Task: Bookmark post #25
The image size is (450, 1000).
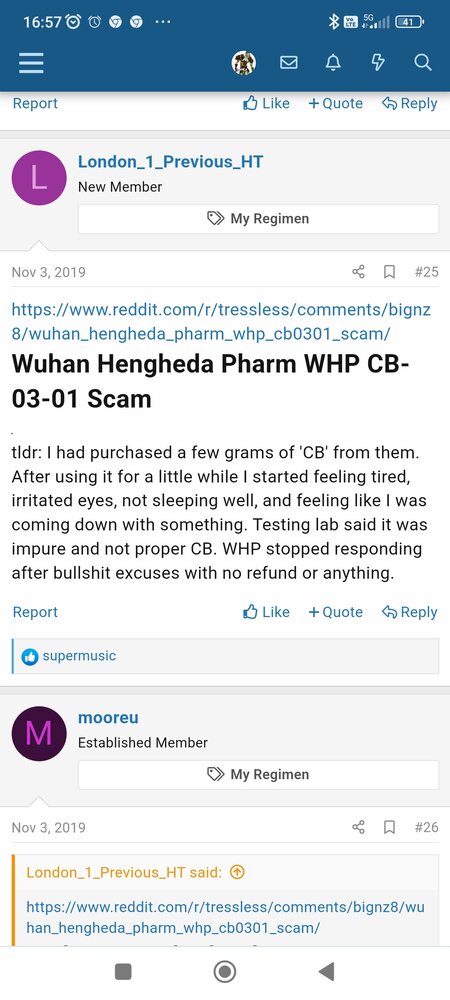Action: (x=389, y=272)
